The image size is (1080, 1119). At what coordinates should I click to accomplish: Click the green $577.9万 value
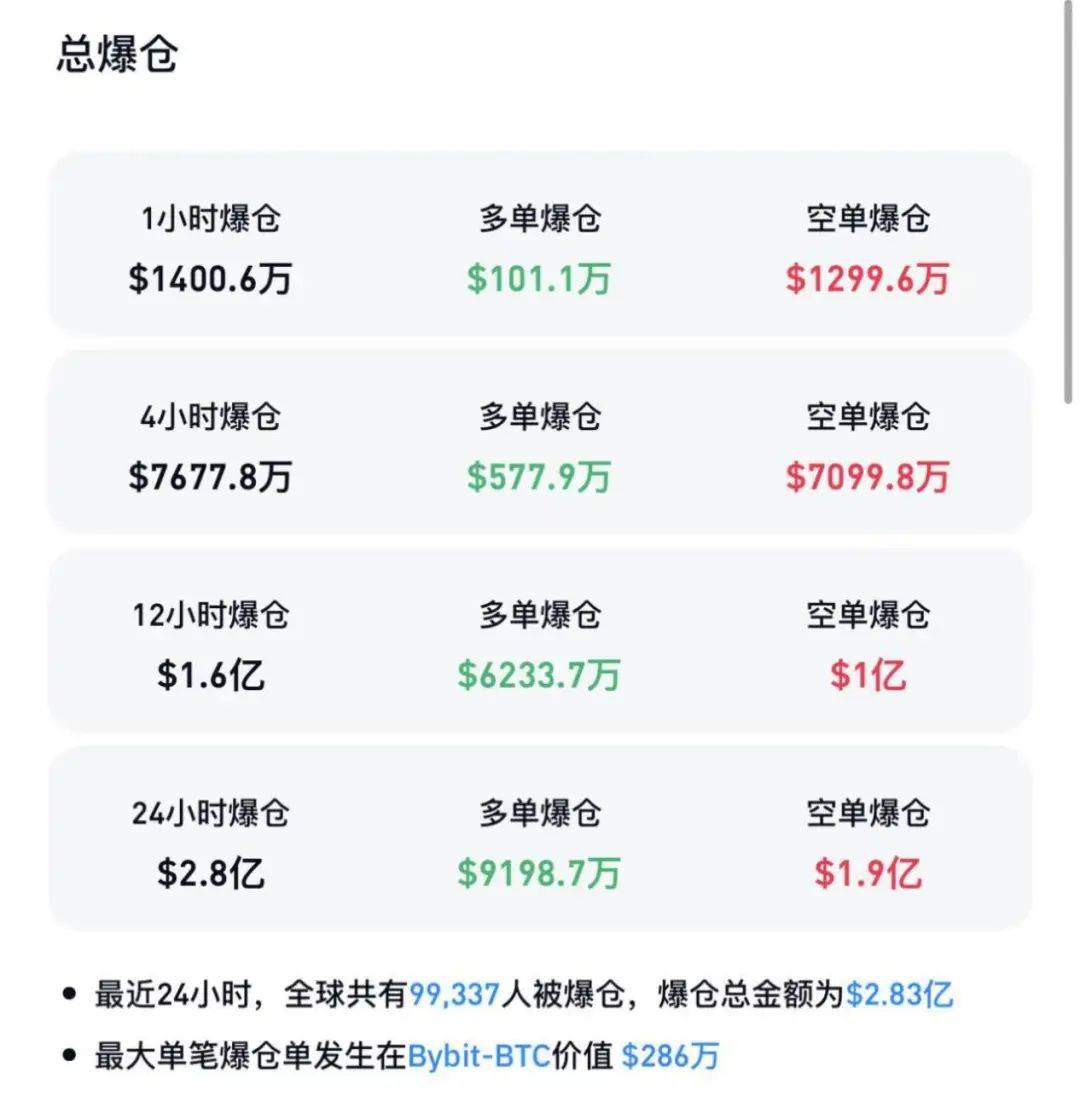pos(540,479)
